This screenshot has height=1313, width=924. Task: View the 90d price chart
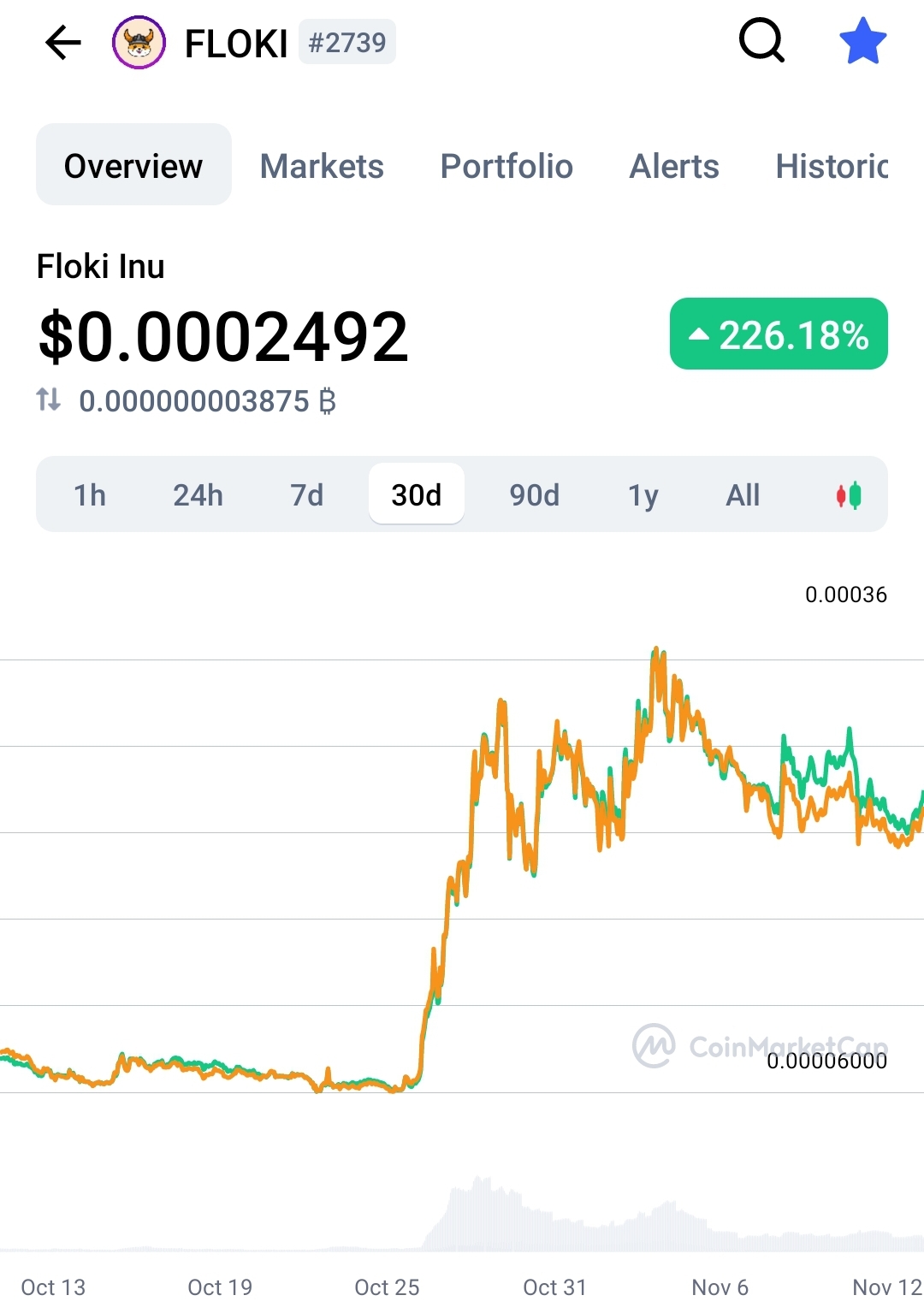point(534,494)
